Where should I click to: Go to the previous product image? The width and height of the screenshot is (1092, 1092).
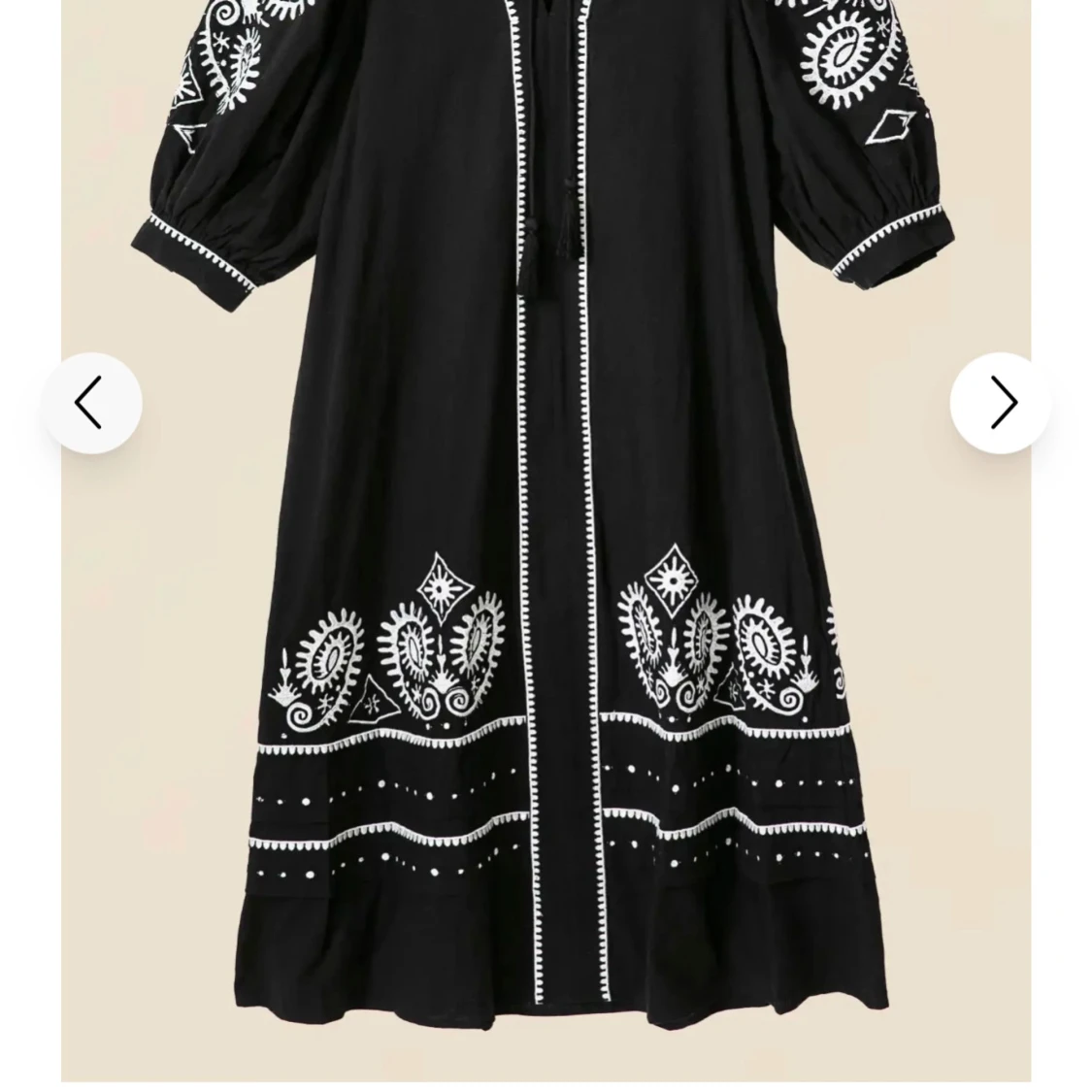pyautogui.click(x=91, y=403)
